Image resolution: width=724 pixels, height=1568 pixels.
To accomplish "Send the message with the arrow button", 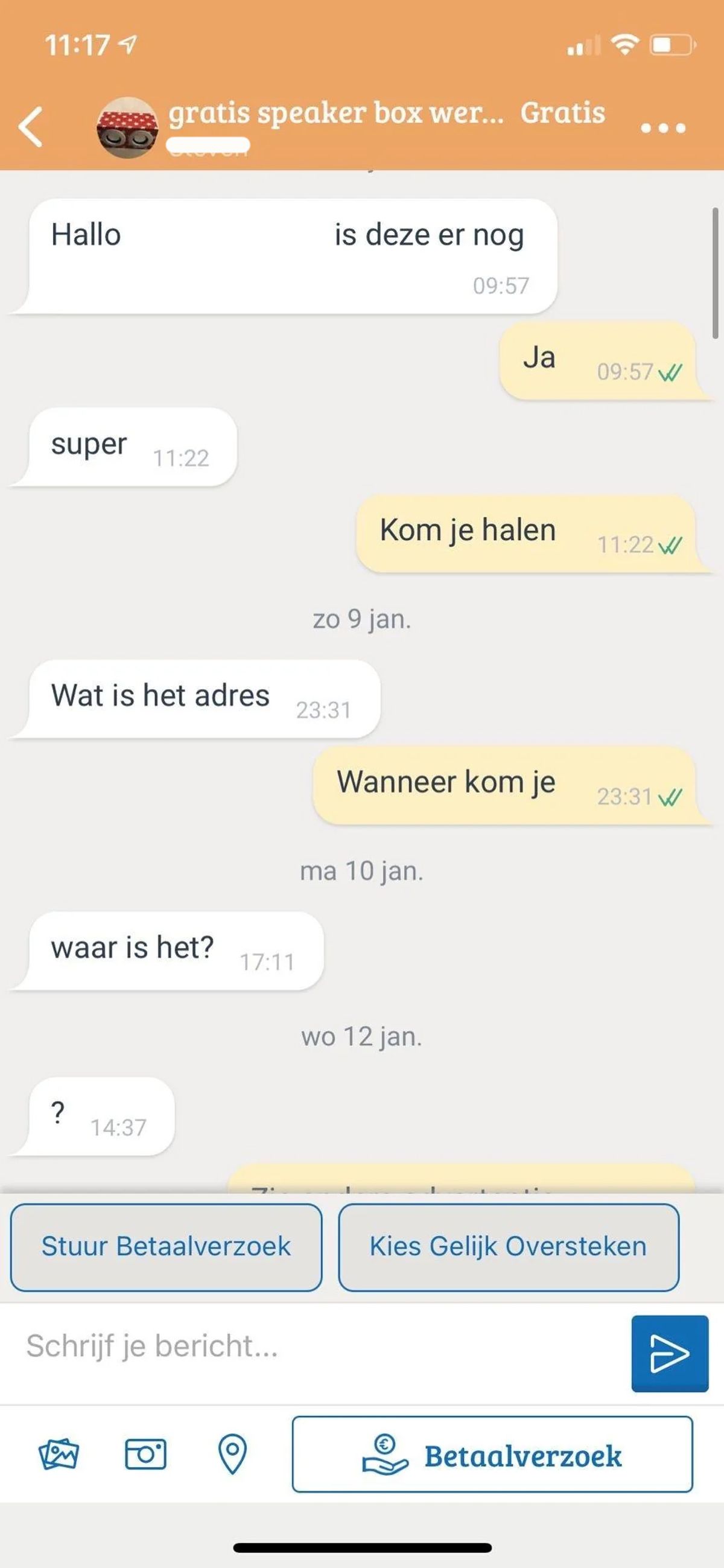I will 669,1353.
